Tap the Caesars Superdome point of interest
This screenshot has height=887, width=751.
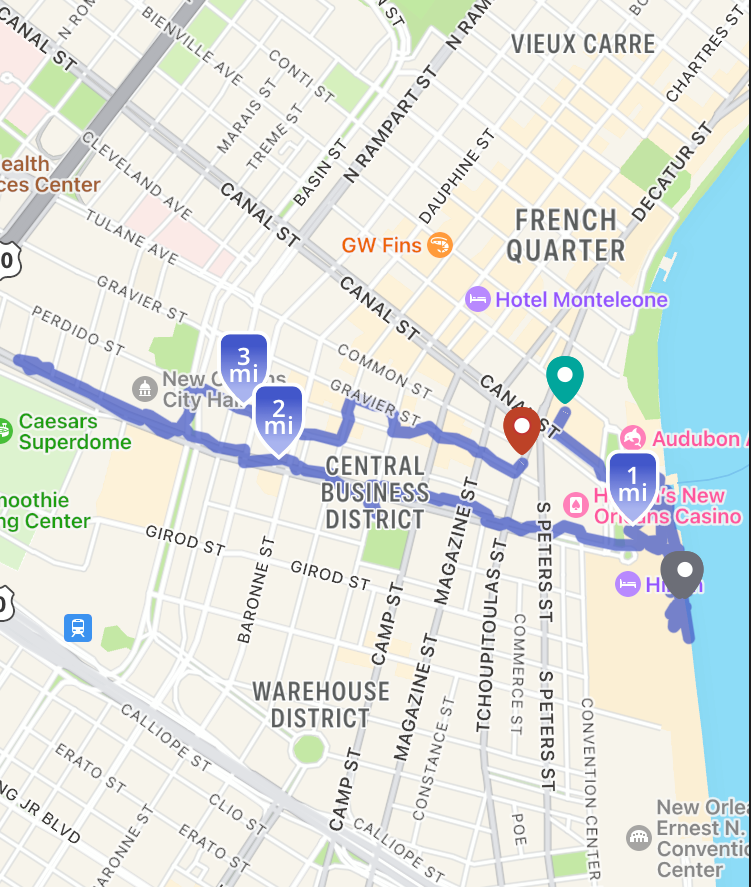(5, 431)
